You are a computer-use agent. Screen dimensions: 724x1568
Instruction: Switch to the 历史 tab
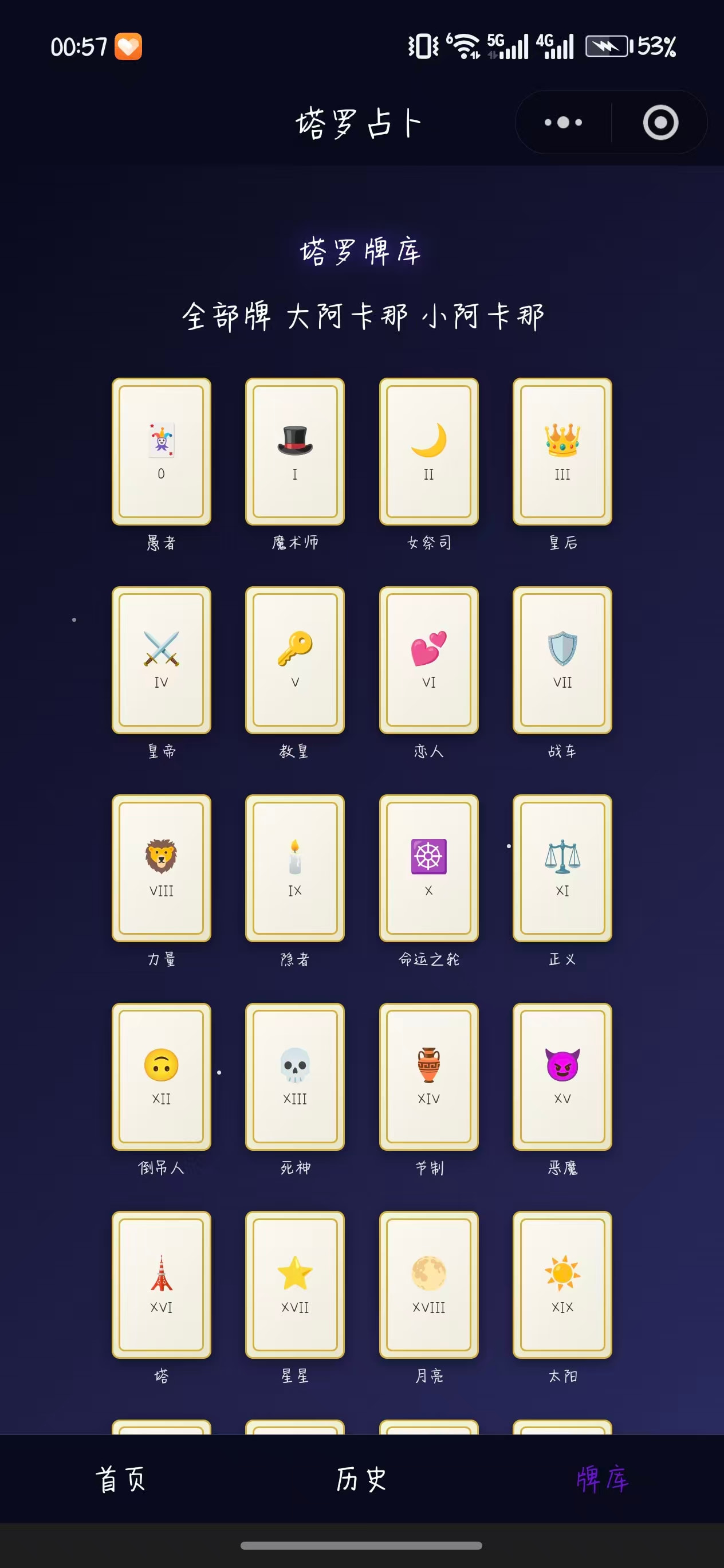361,1479
